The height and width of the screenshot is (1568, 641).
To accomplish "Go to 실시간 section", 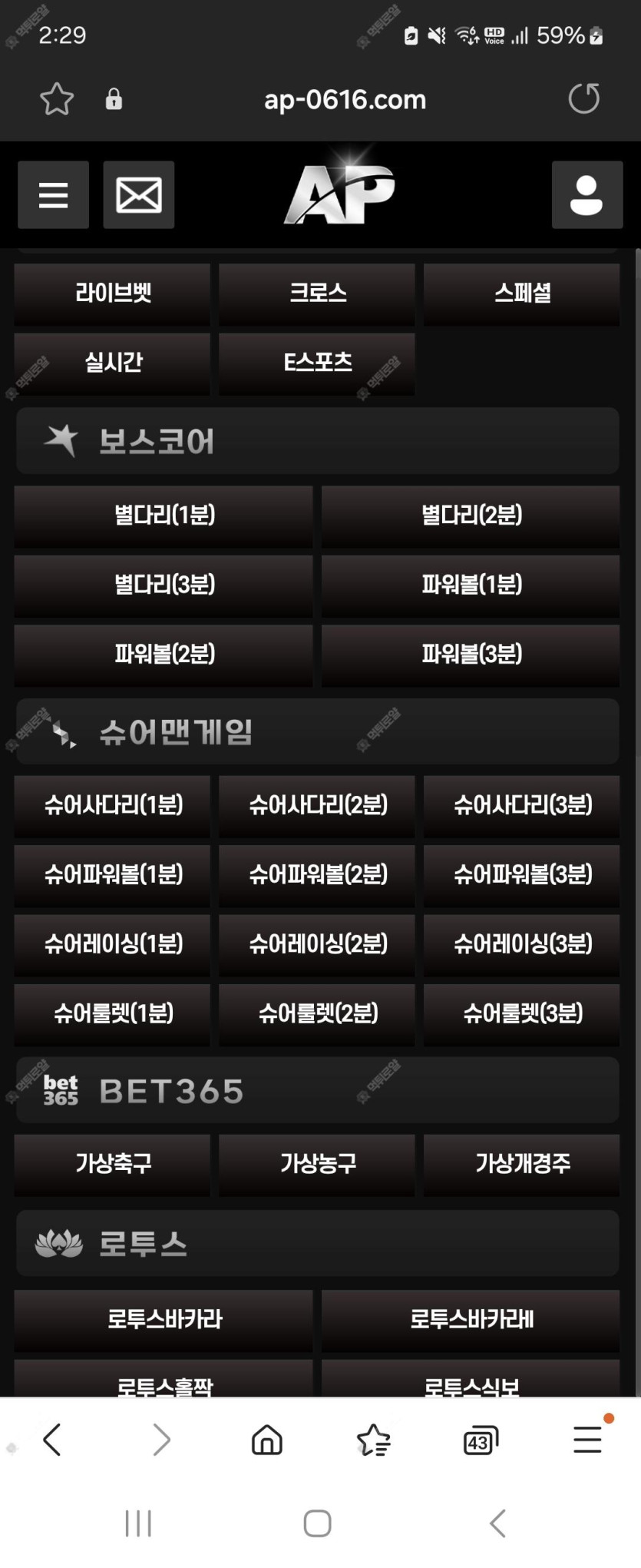I will (112, 363).
